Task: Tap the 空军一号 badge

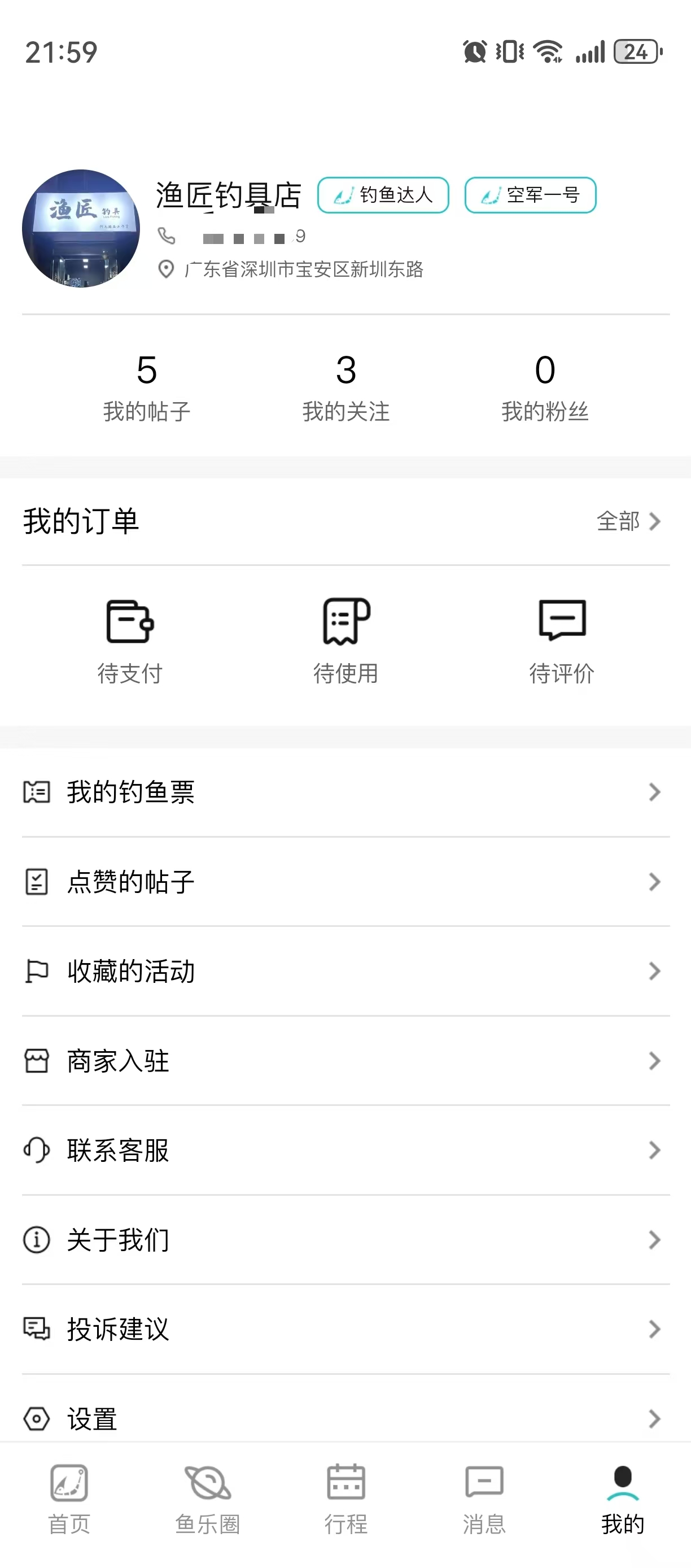Action: point(530,195)
